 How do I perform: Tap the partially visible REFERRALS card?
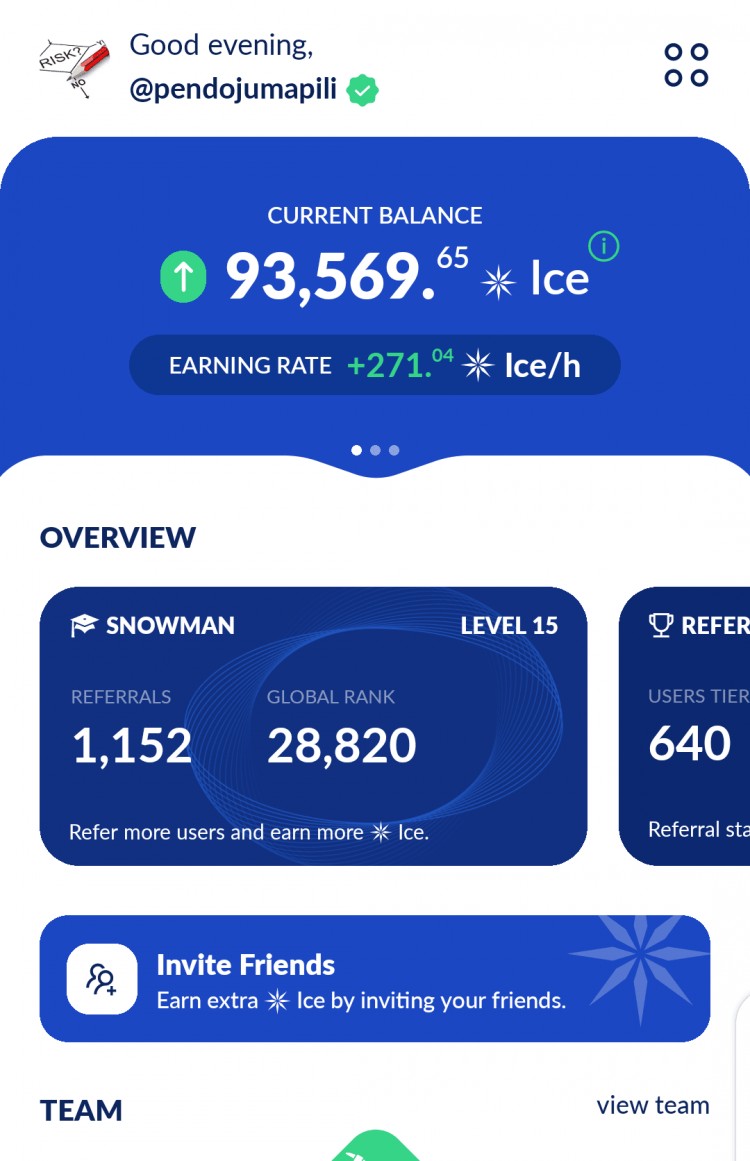[x=690, y=725]
